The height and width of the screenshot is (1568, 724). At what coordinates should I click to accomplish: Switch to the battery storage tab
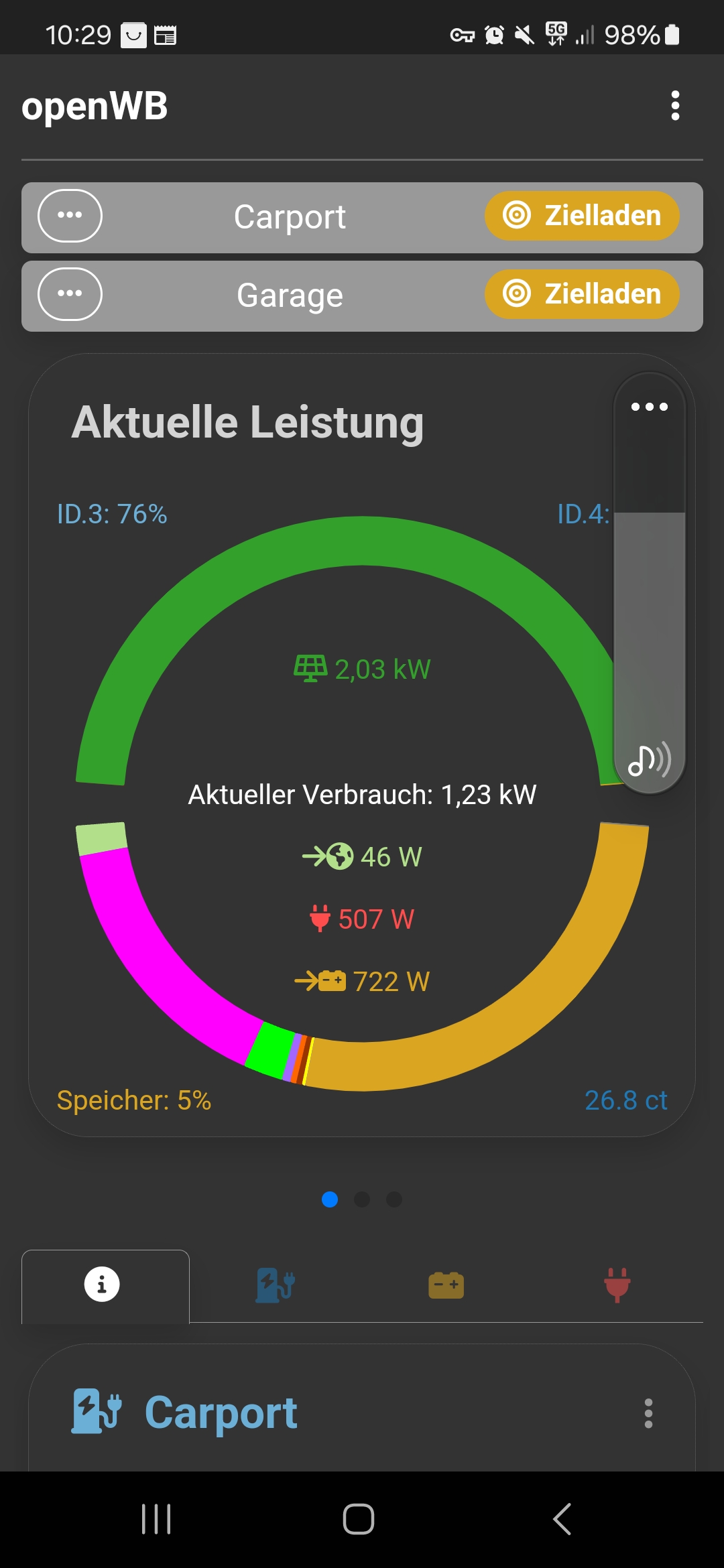click(446, 1285)
